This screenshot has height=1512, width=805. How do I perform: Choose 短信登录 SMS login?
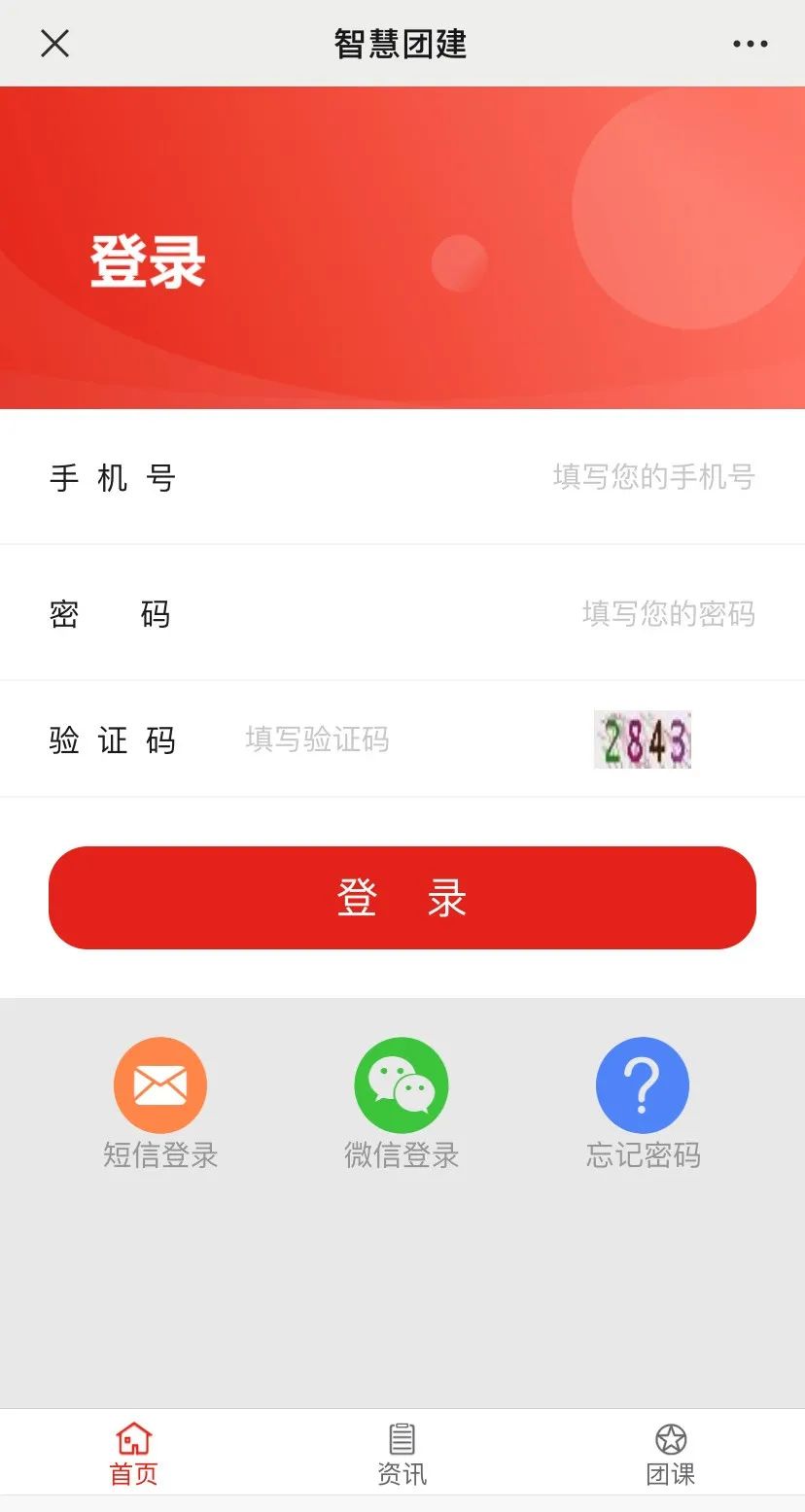pyautogui.click(x=160, y=1103)
